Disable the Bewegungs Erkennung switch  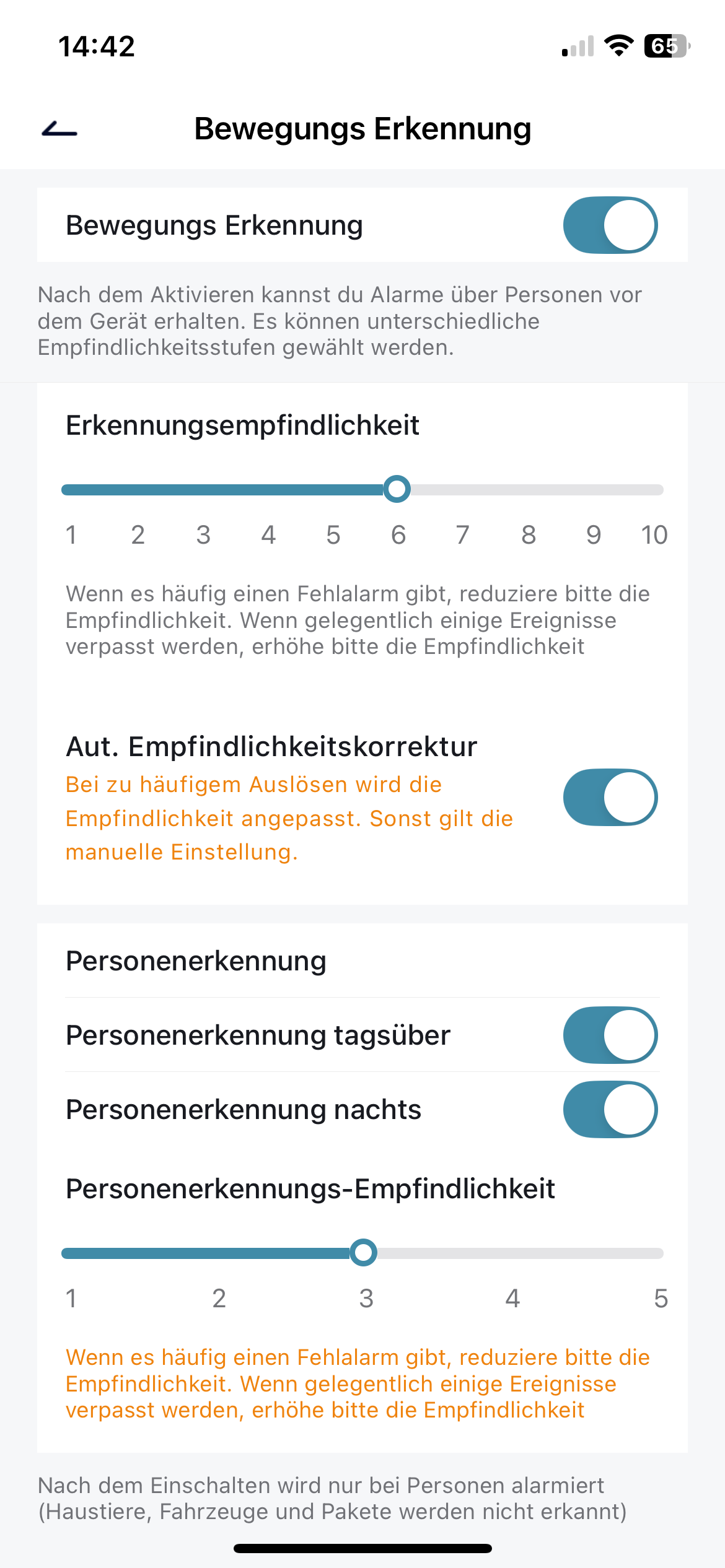(x=610, y=225)
